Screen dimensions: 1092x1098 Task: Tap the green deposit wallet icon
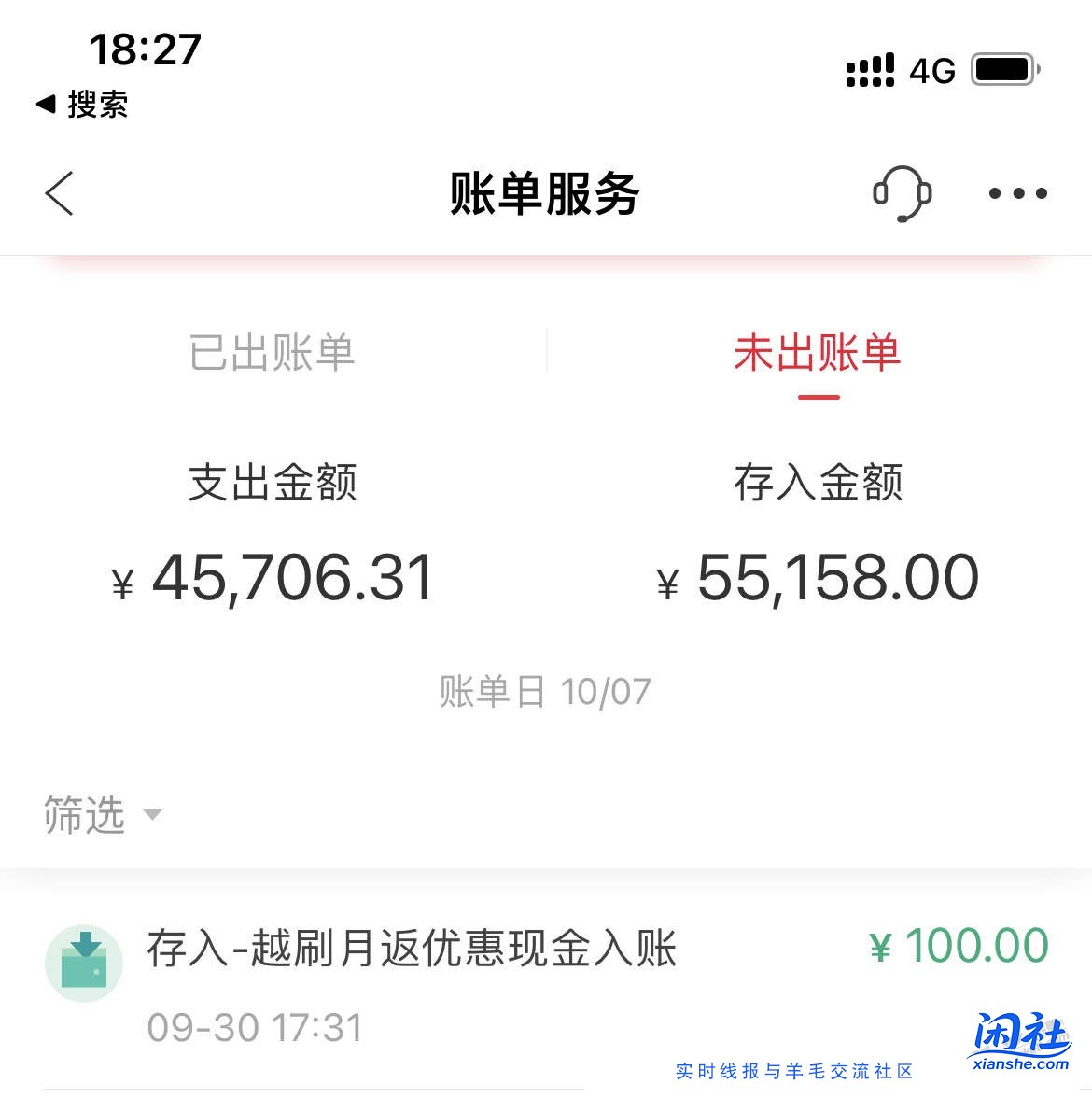coord(84,963)
